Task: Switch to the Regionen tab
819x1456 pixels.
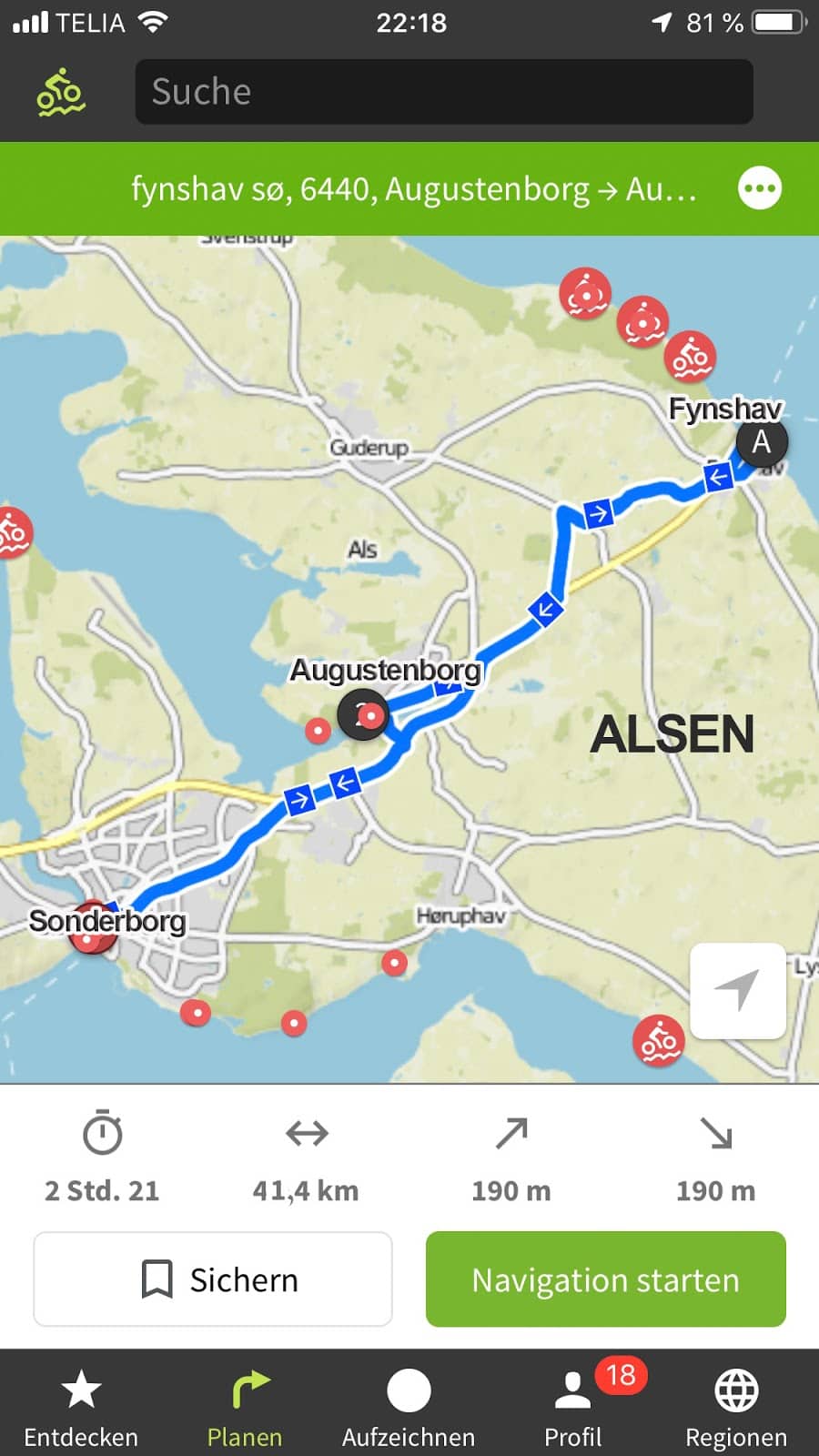Action: (736, 1406)
